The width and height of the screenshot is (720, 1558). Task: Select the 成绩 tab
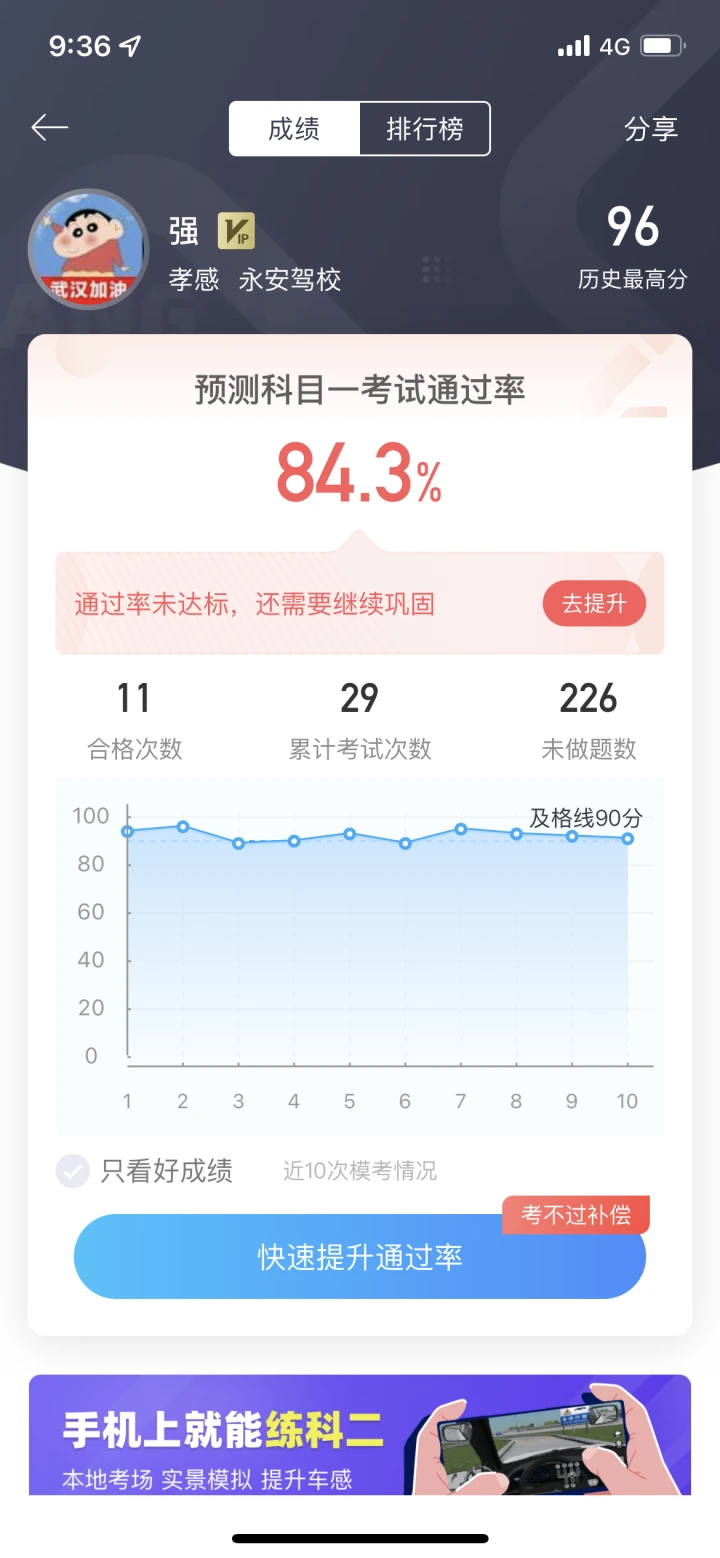(x=294, y=129)
